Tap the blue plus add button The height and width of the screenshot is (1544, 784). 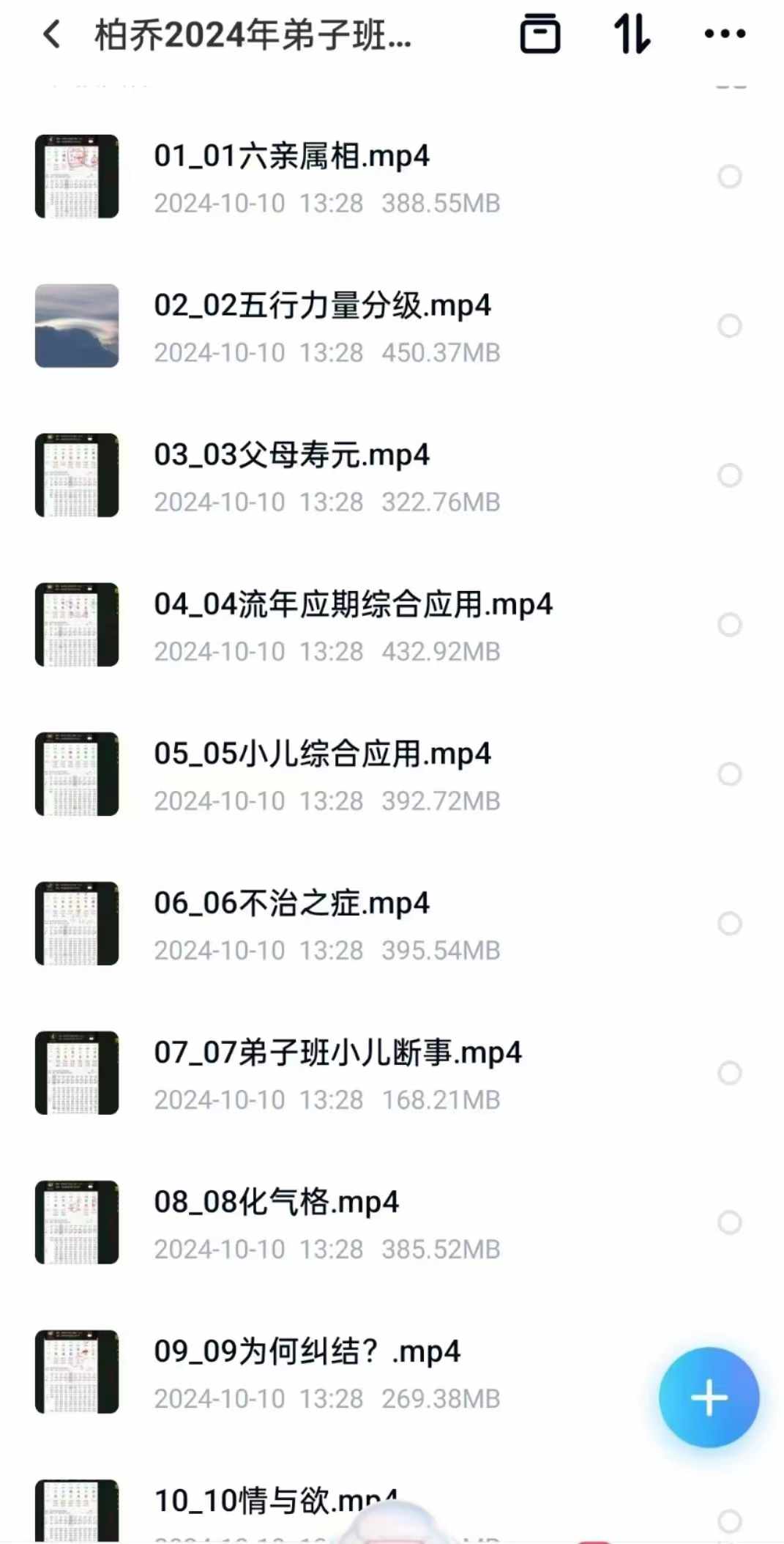708,1397
